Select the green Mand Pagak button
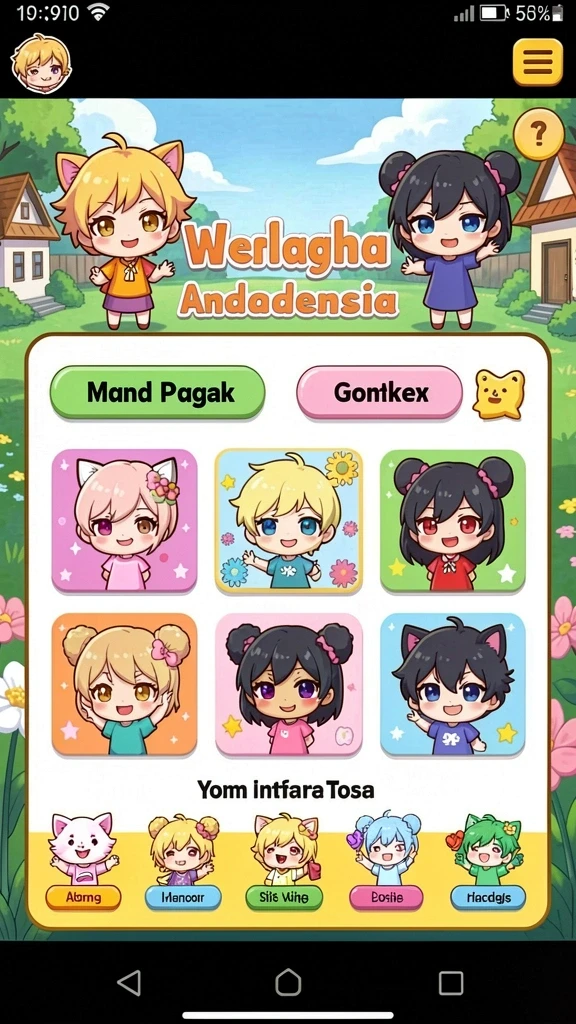This screenshot has width=576, height=1024. click(157, 392)
